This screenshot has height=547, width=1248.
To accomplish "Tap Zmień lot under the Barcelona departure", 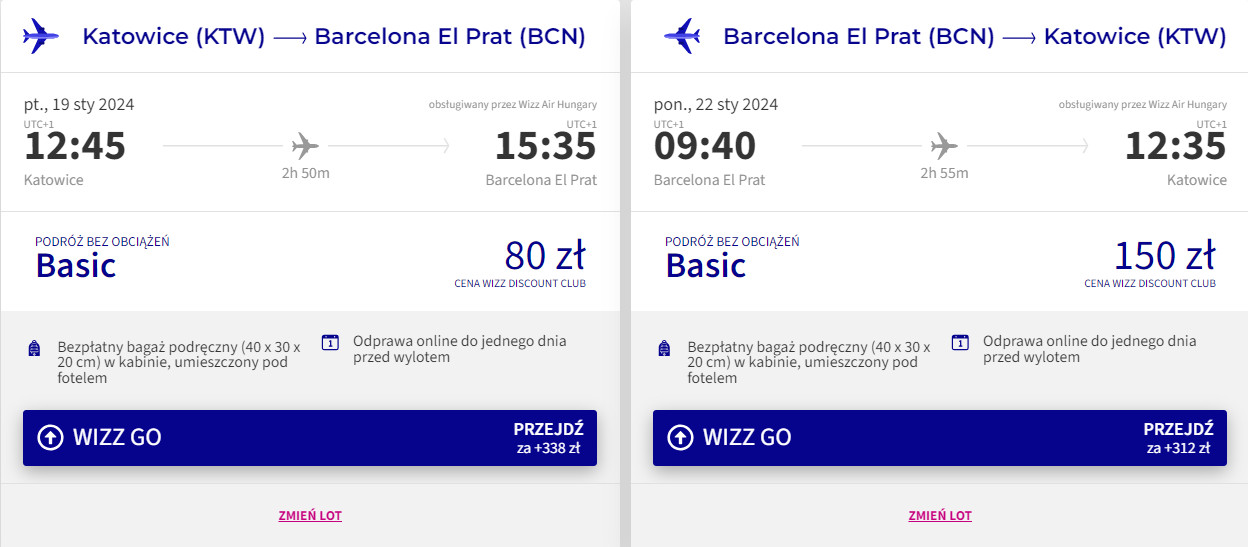I will 939,516.
